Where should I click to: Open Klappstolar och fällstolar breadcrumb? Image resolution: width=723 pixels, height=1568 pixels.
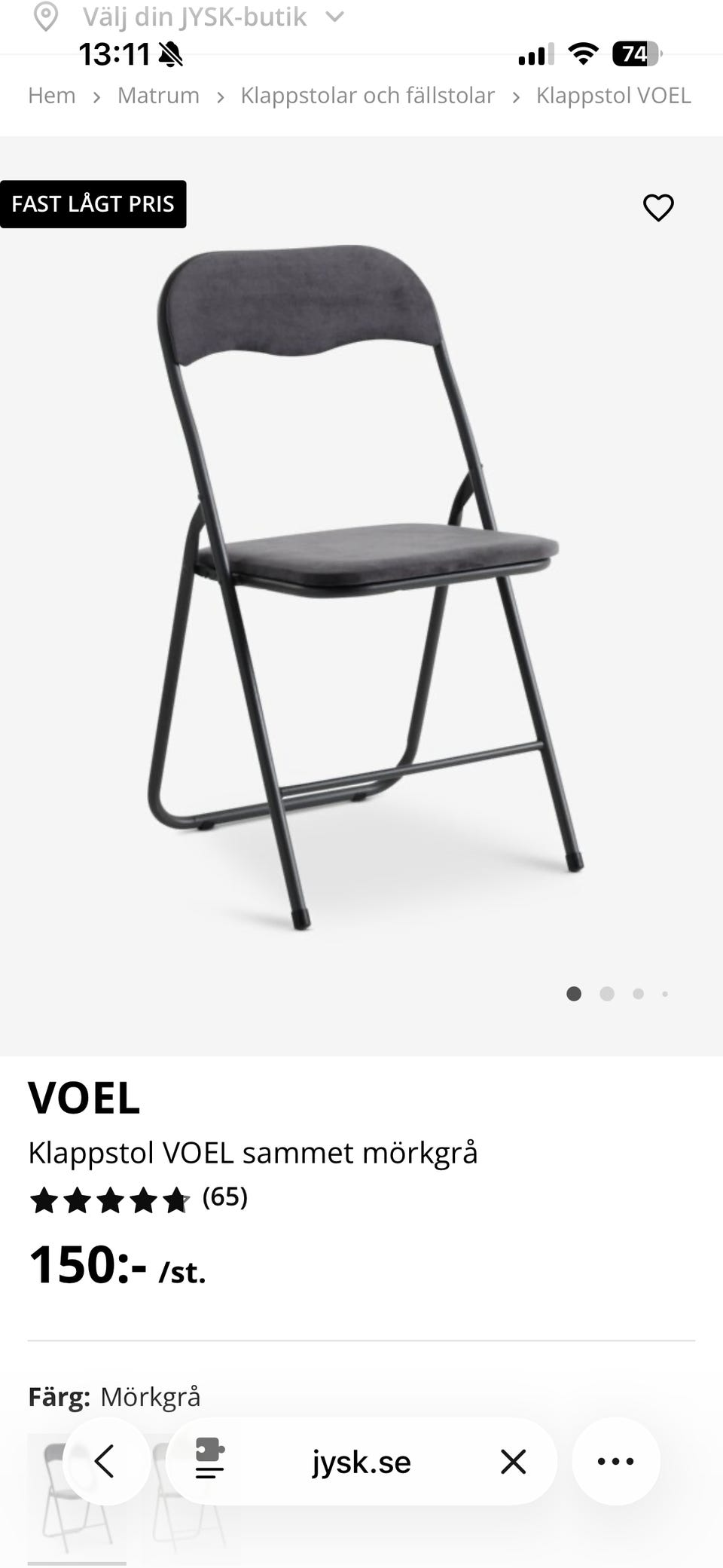[x=367, y=95]
